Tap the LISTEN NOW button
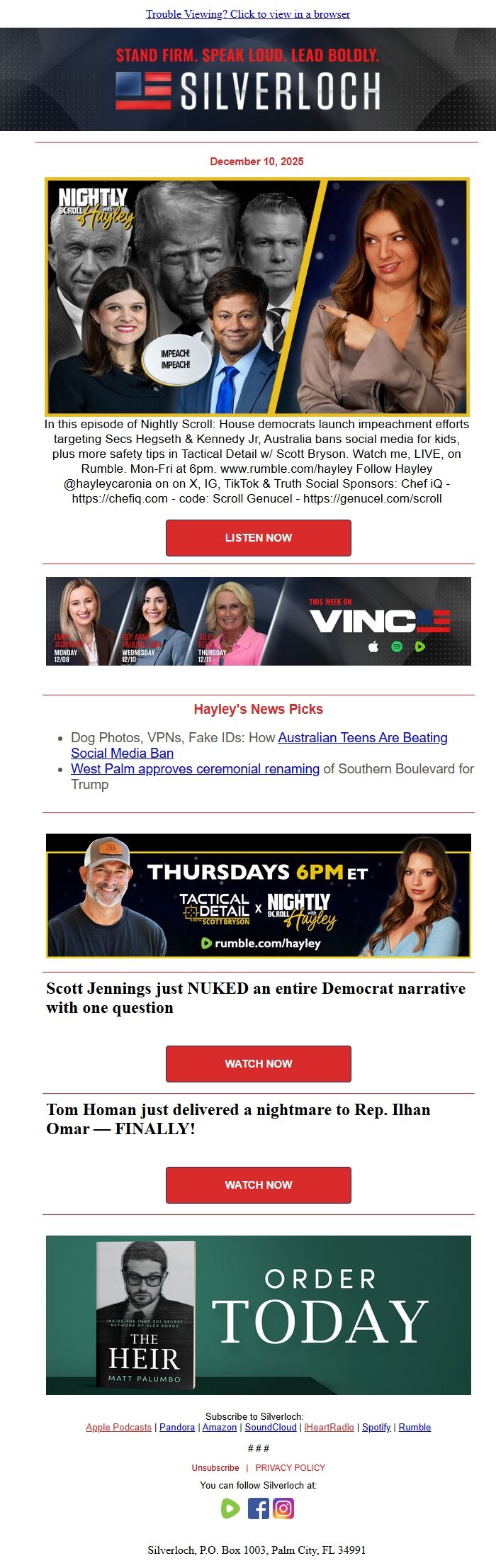Screen dimensions: 496x1568 tap(258, 537)
